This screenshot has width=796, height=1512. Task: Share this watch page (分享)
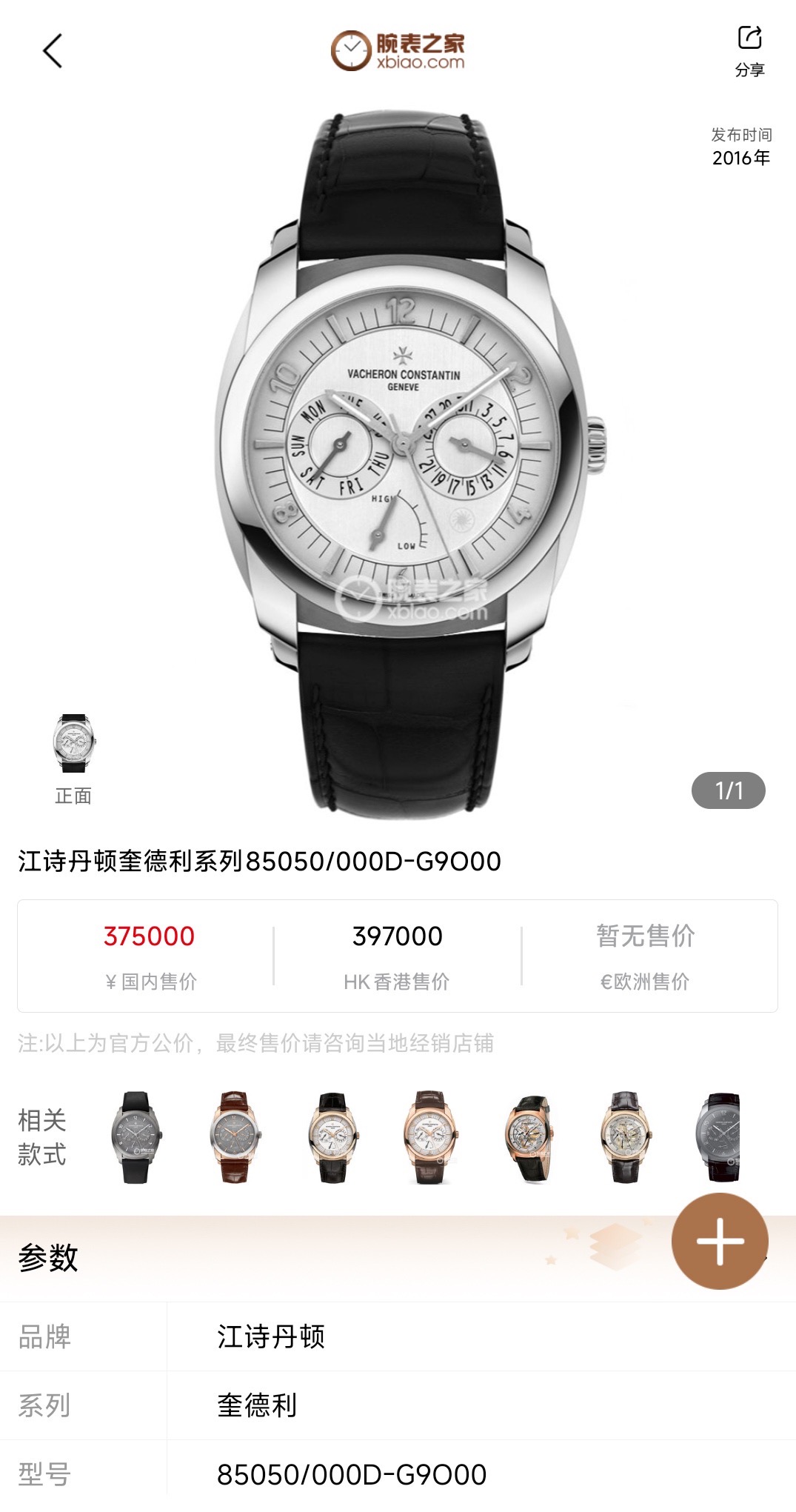pyautogui.click(x=749, y=50)
